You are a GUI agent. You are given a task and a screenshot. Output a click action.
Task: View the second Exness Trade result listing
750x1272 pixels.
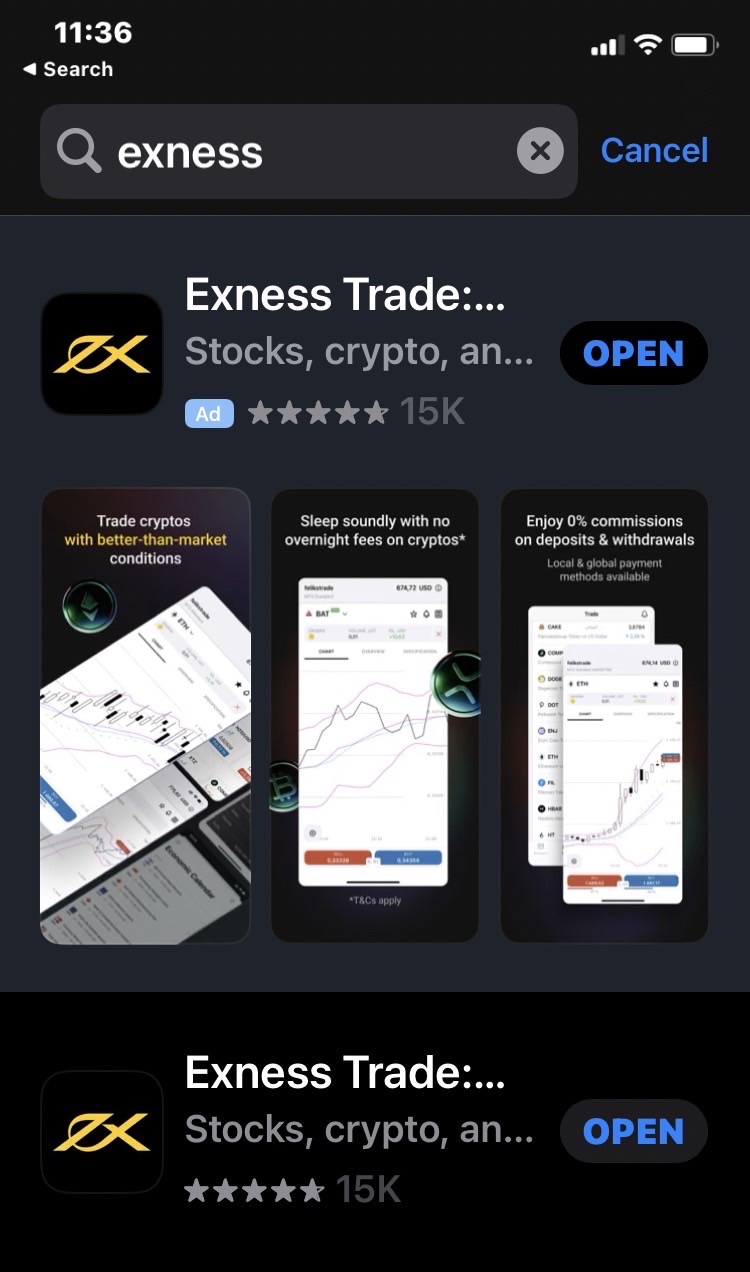[x=374, y=1131]
